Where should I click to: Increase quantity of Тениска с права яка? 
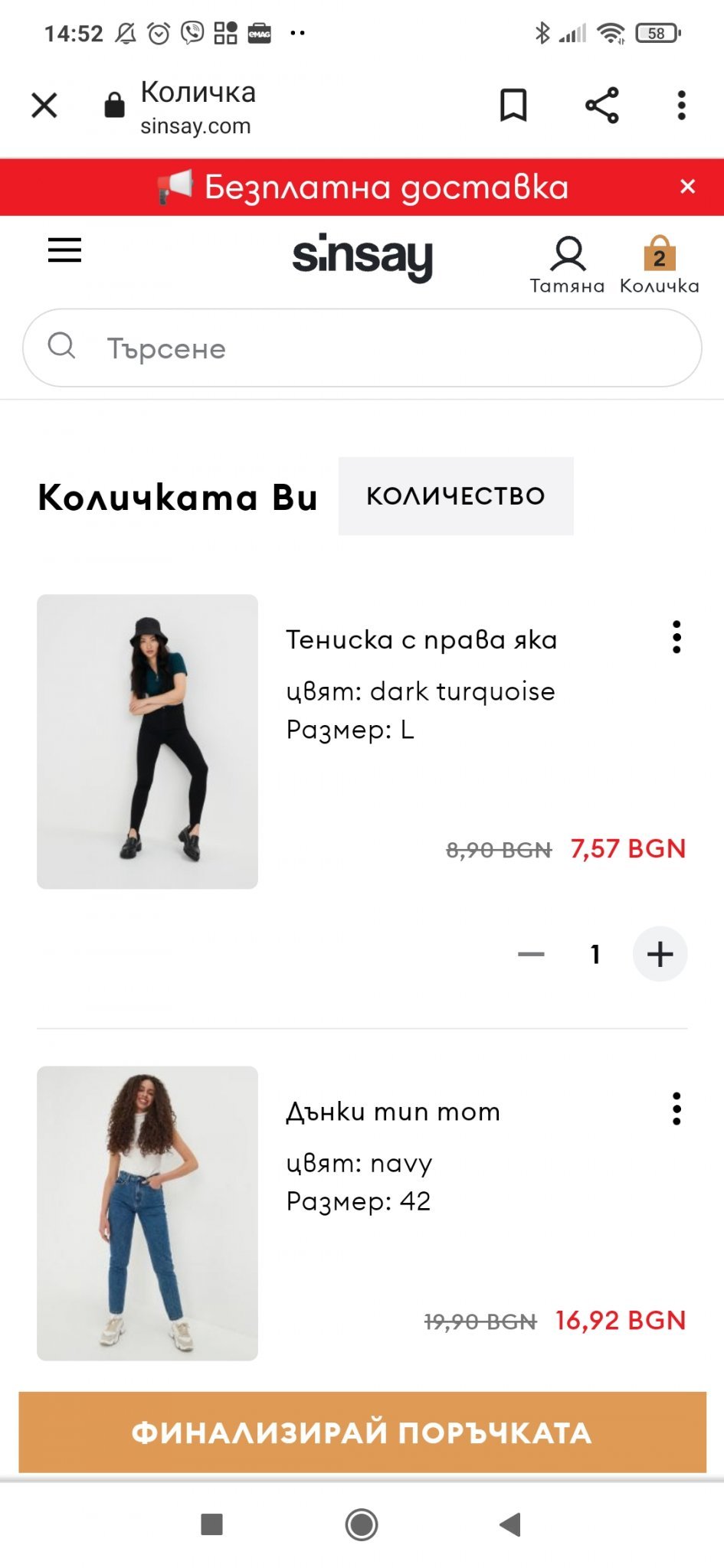[660, 954]
